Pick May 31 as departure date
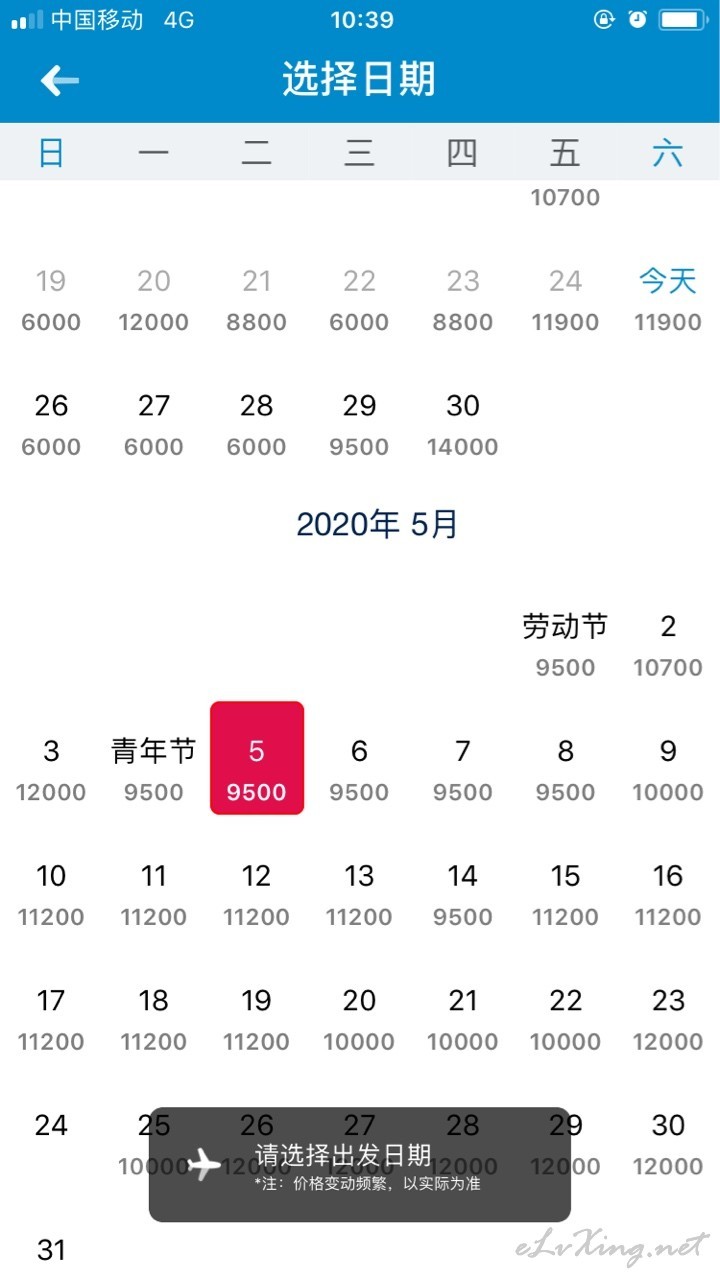Image resolution: width=720 pixels, height=1280 pixels. coord(51,1250)
